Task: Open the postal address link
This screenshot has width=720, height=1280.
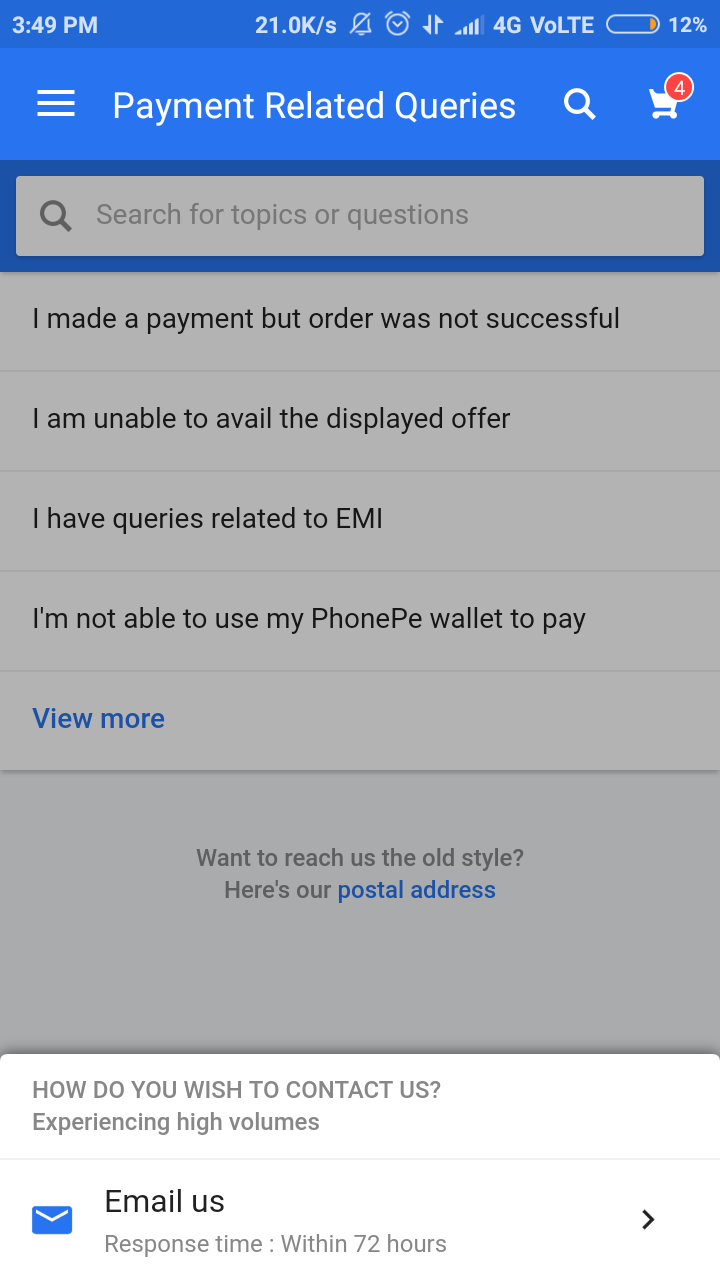Action: 416,890
